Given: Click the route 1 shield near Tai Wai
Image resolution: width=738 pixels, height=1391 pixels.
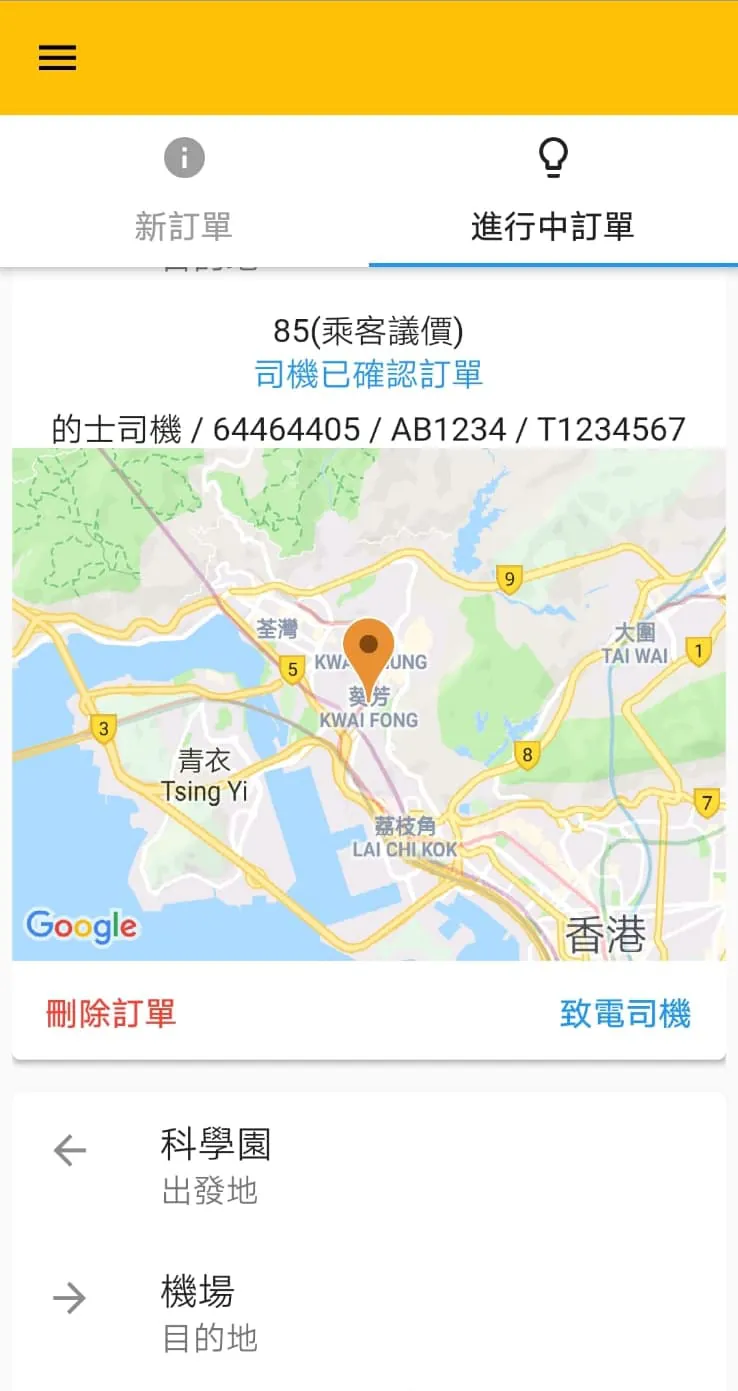Looking at the screenshot, I should (697, 650).
